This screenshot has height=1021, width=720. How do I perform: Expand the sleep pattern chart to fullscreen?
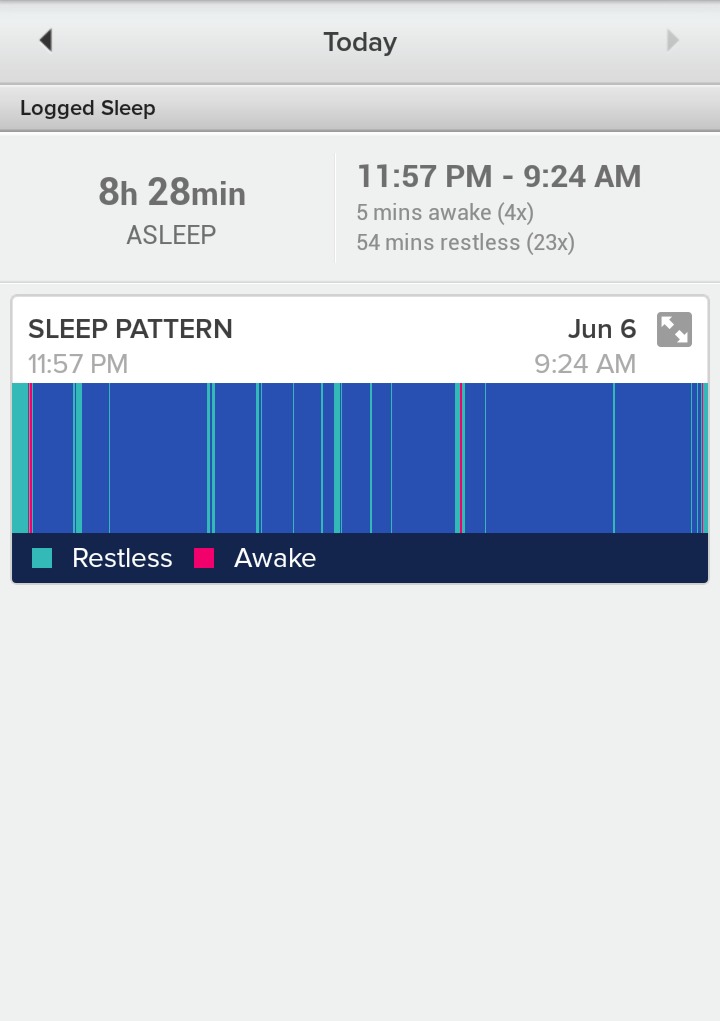coord(674,329)
